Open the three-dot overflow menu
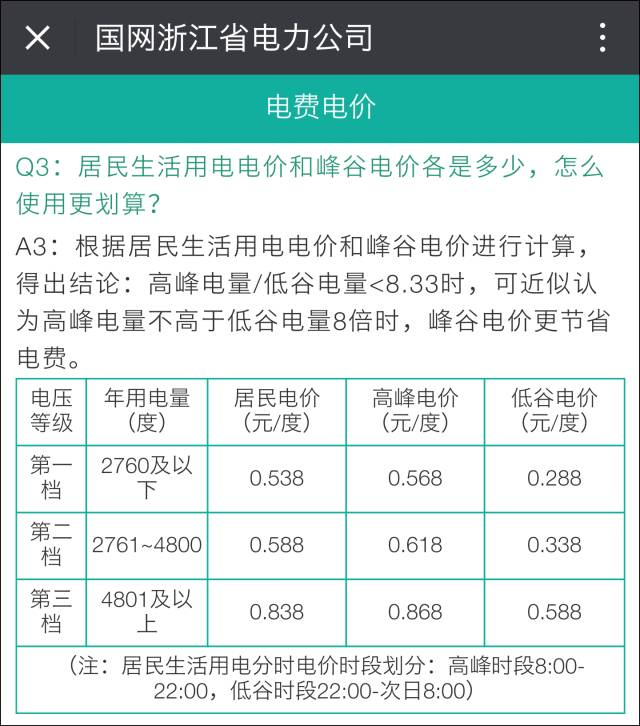 [602, 38]
